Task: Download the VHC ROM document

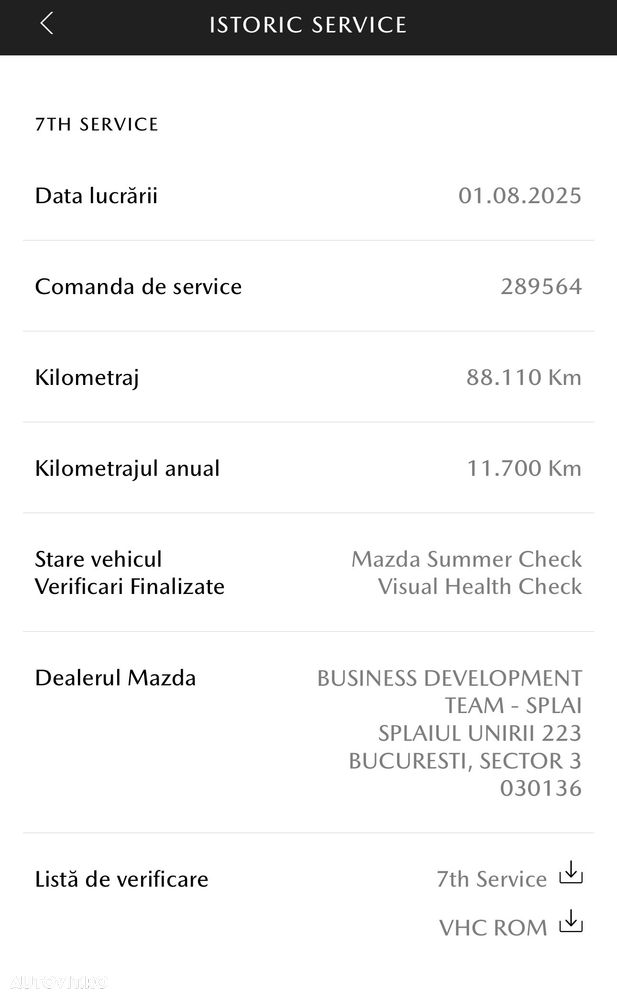Action: [x=571, y=921]
